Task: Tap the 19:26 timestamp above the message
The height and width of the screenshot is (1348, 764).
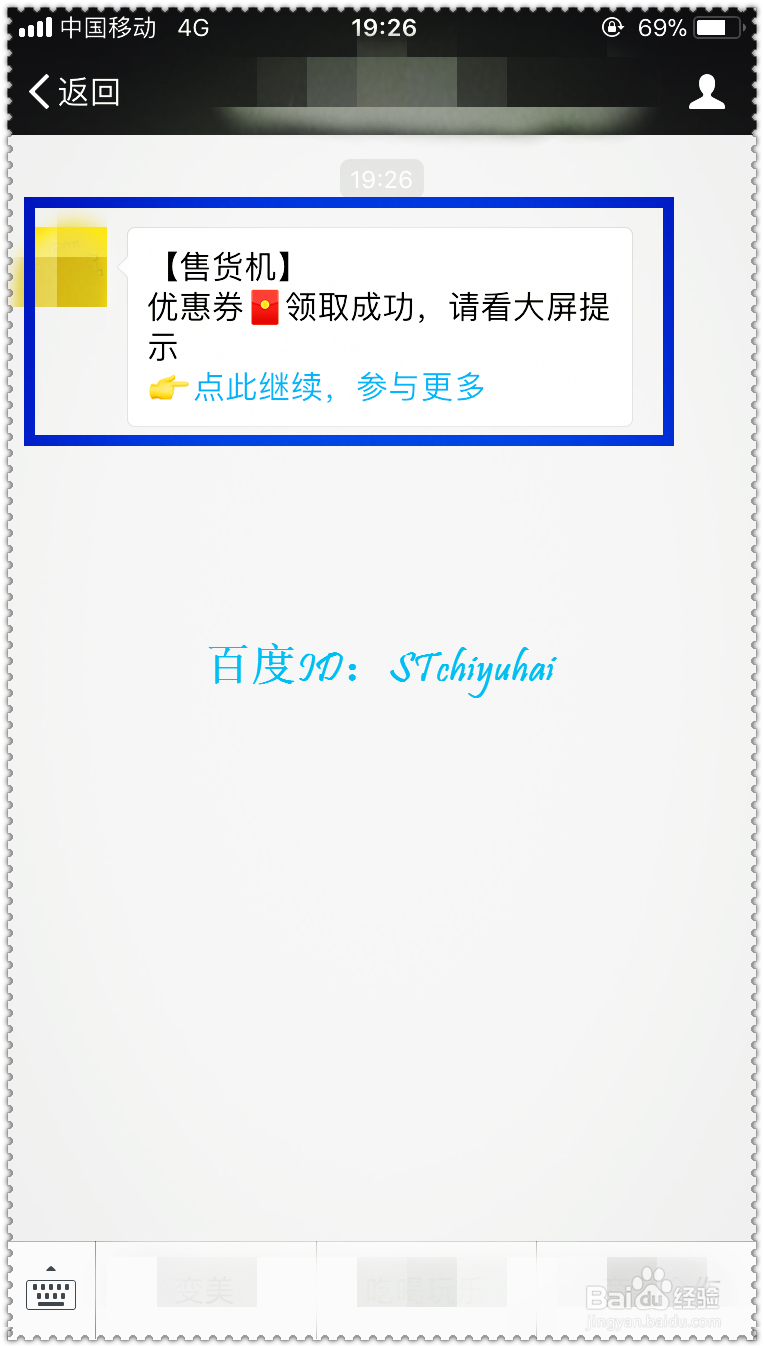Action: point(381,178)
